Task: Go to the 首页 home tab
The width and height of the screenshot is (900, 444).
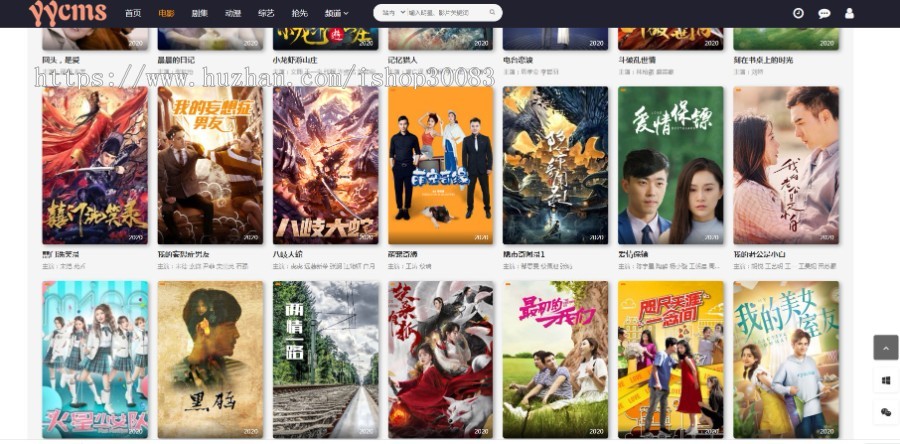Action: tap(132, 13)
